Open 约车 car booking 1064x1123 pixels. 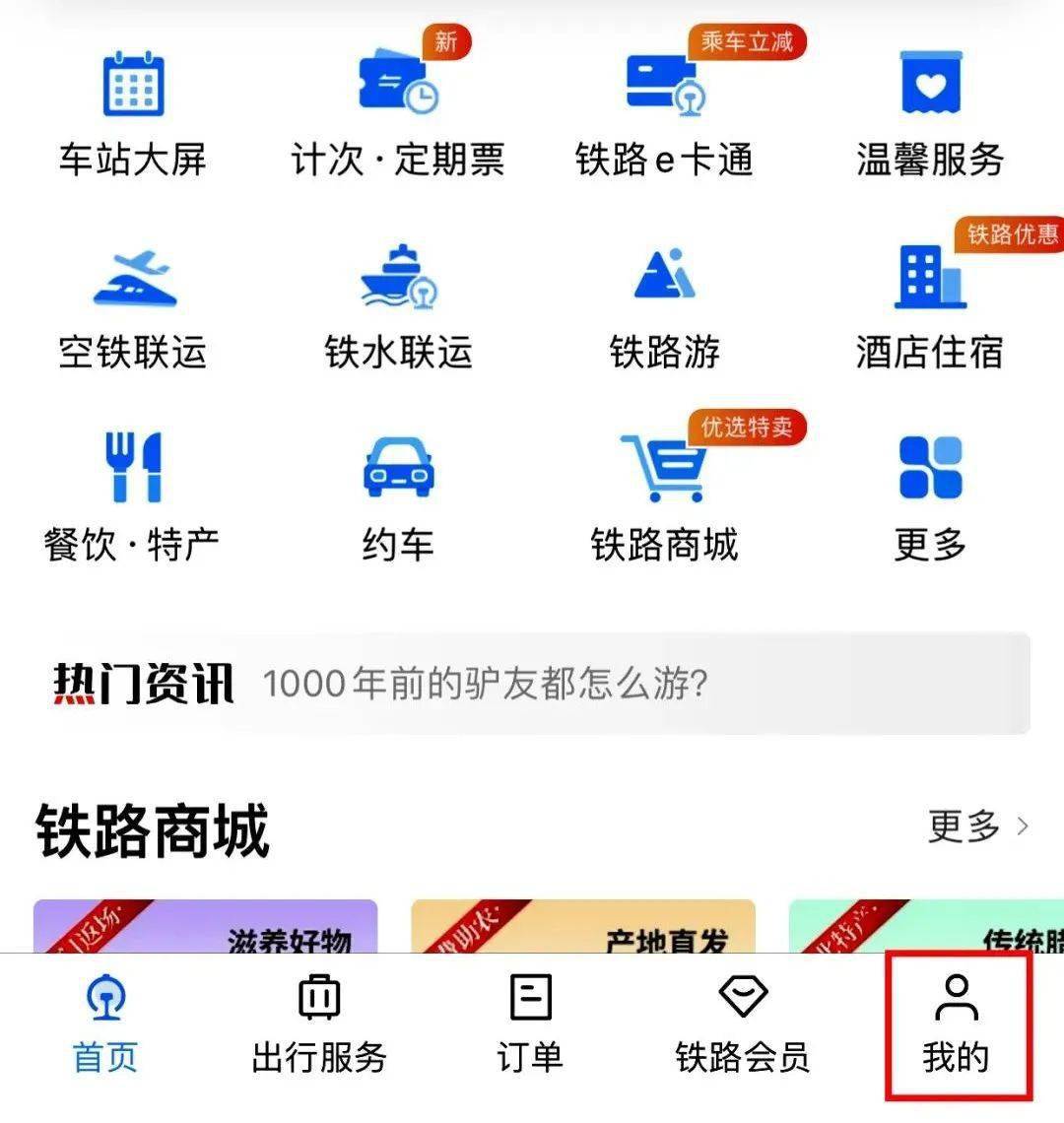(398, 499)
